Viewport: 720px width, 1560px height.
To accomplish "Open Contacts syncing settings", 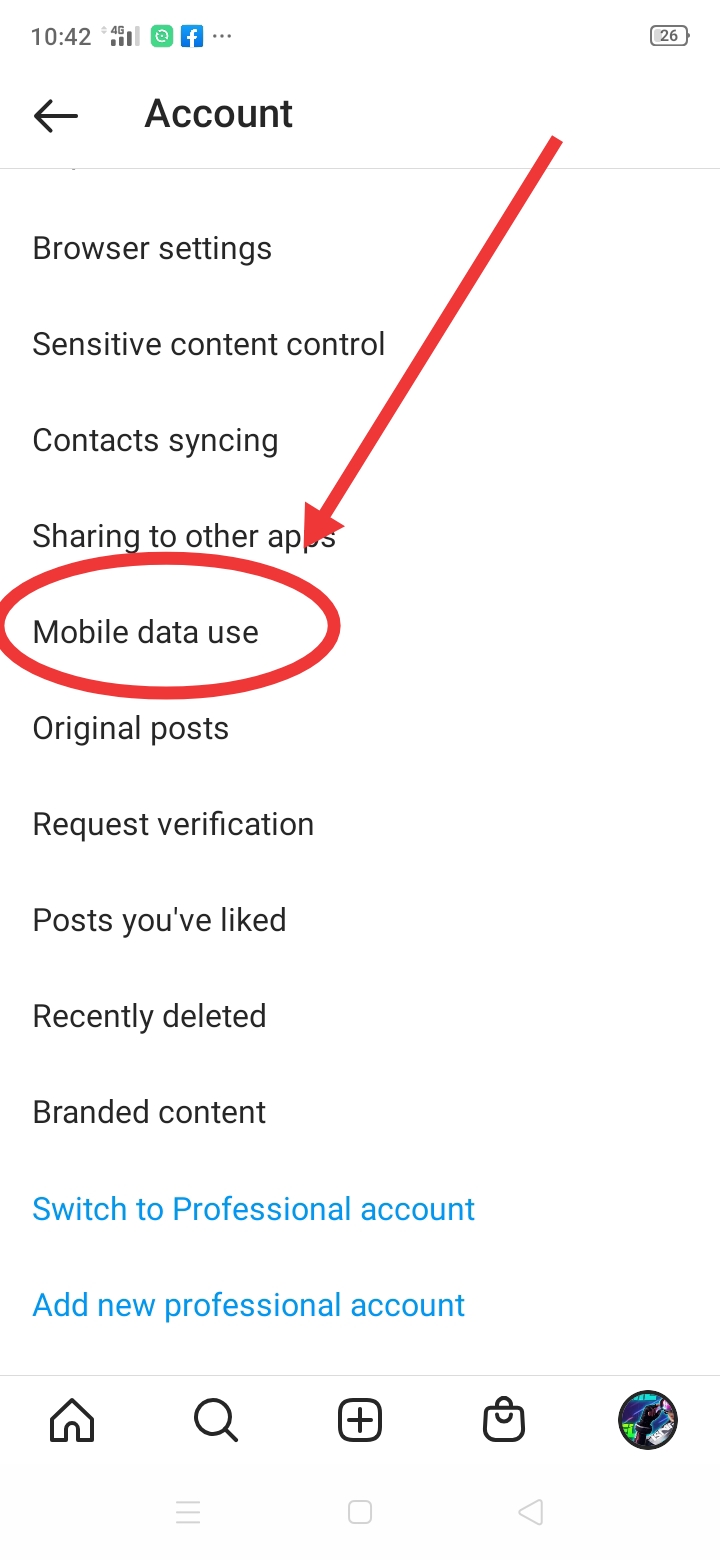I will 155,440.
